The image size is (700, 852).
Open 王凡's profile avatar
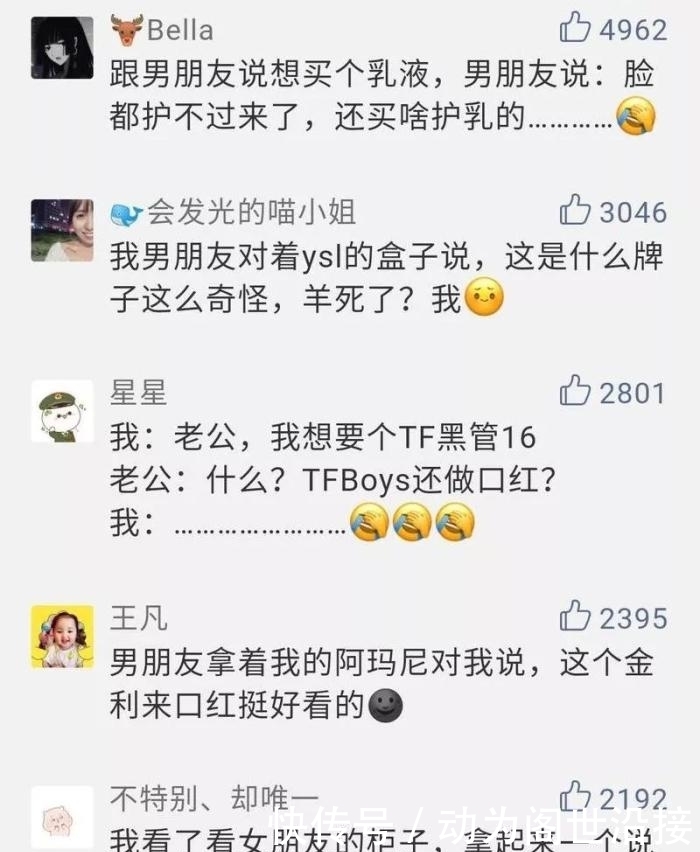click(62, 636)
